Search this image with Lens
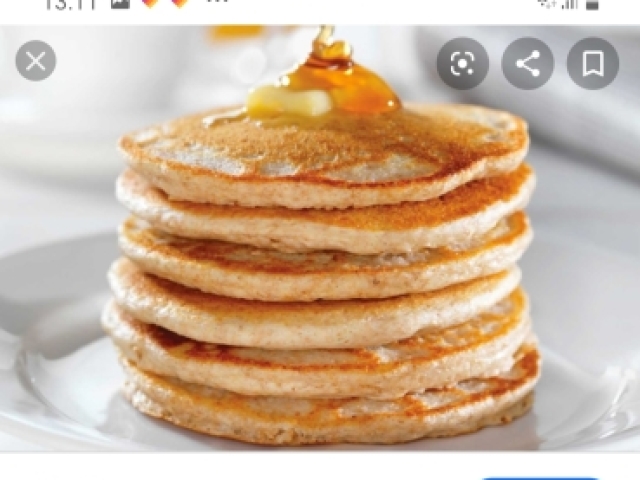The image size is (640, 480). coord(462,64)
